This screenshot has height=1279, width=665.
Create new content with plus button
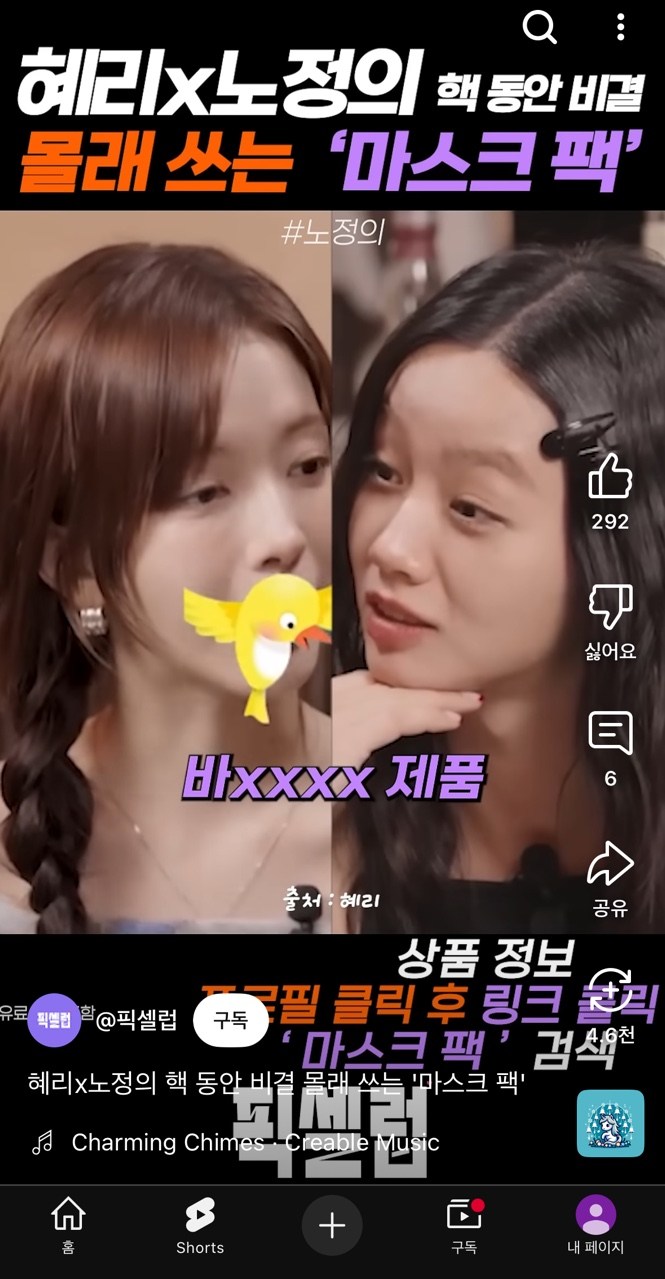pos(332,1225)
